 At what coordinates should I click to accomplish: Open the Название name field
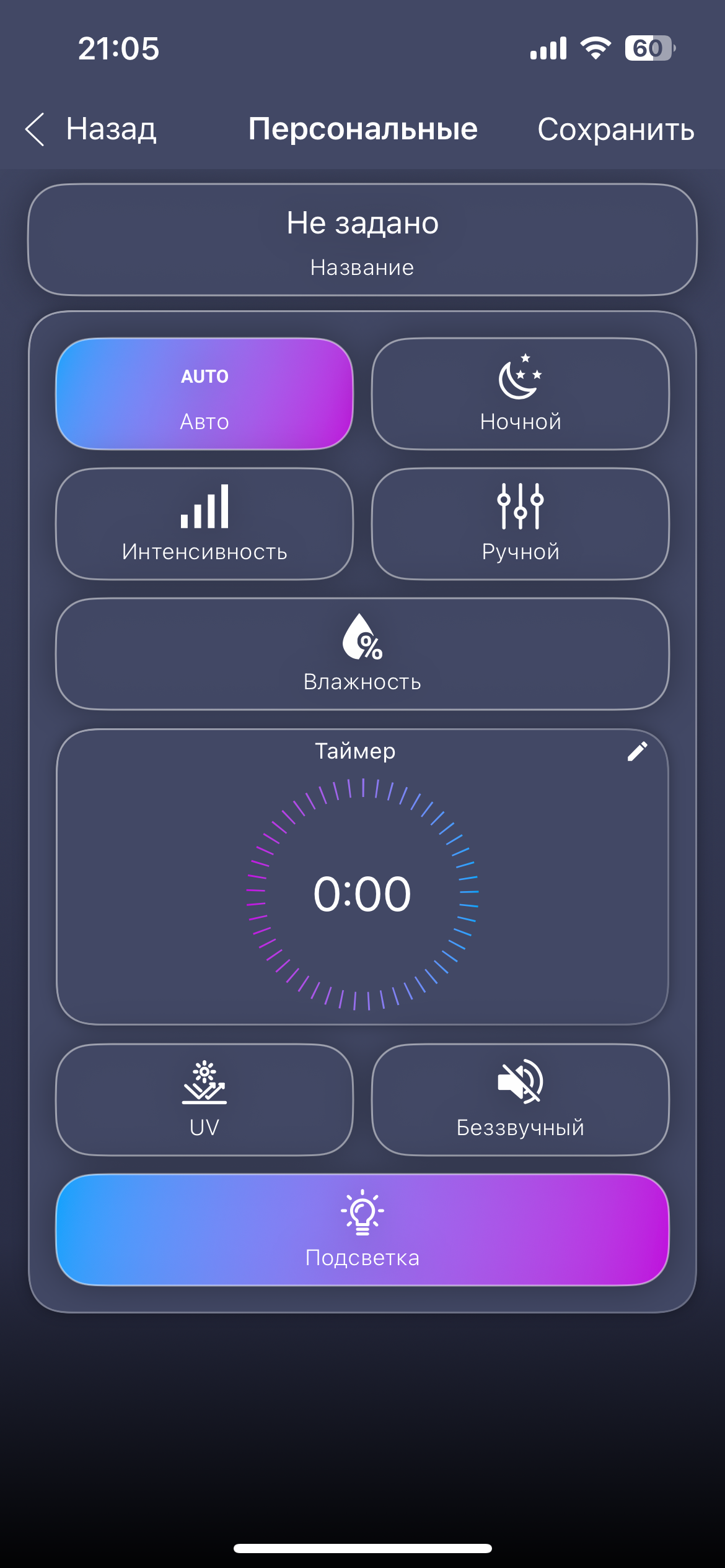click(x=362, y=240)
